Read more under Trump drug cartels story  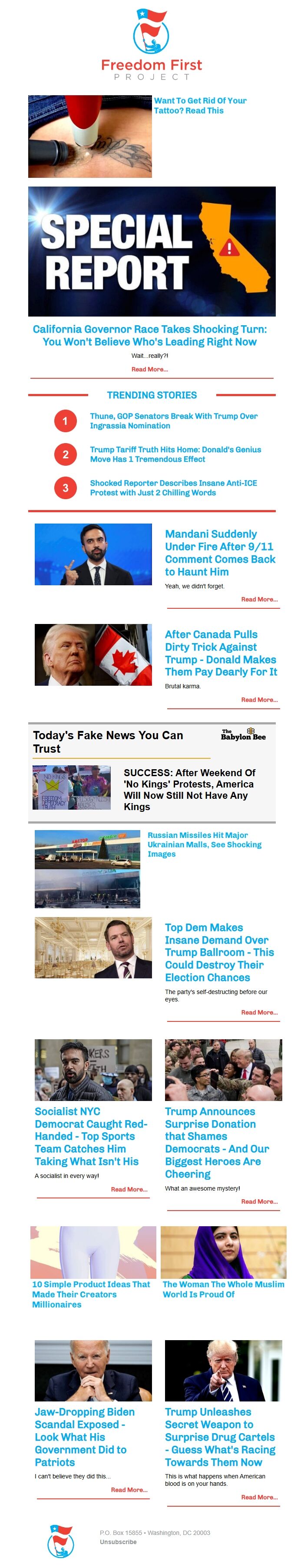(259, 1497)
